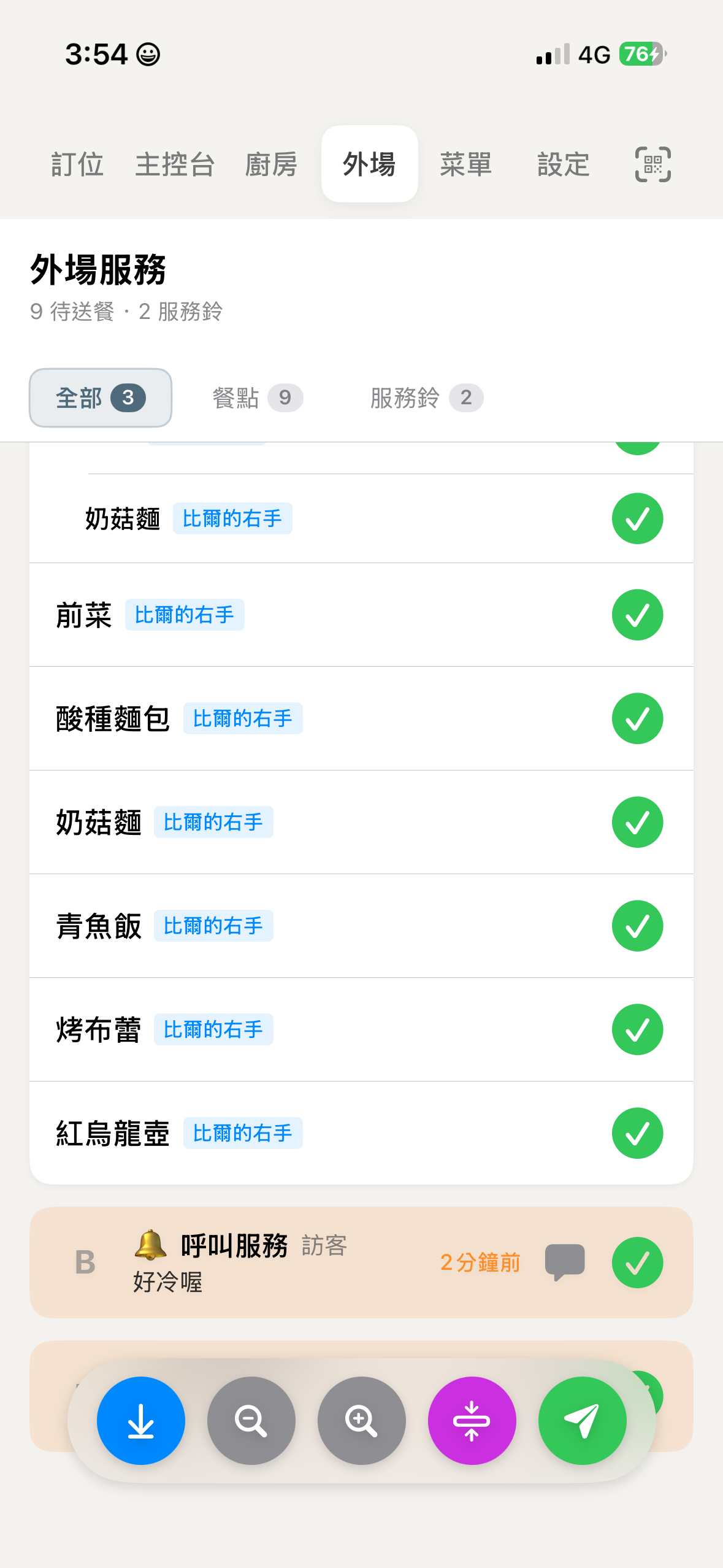Select 比爾的右手 tag on 酸種麵包
Viewport: 723px width, 1568px height.
pyautogui.click(x=243, y=718)
